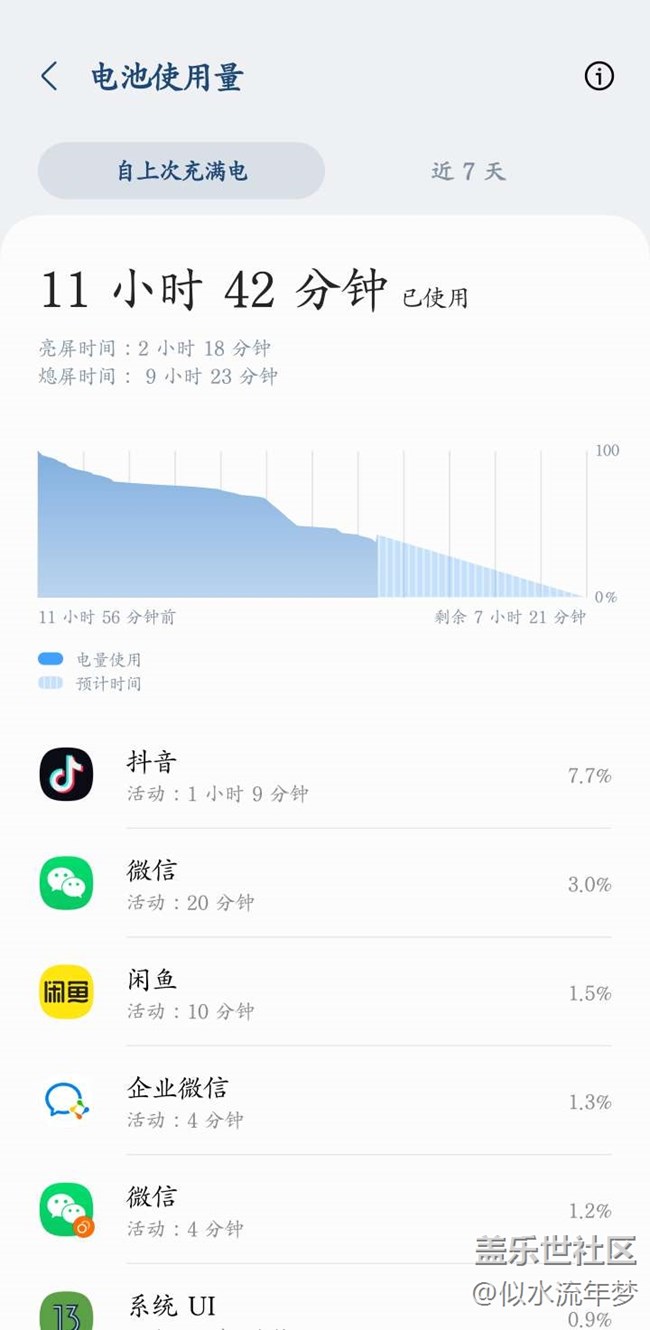Open 抖音 battery usage details
650x1330 pixels.
click(x=325, y=775)
